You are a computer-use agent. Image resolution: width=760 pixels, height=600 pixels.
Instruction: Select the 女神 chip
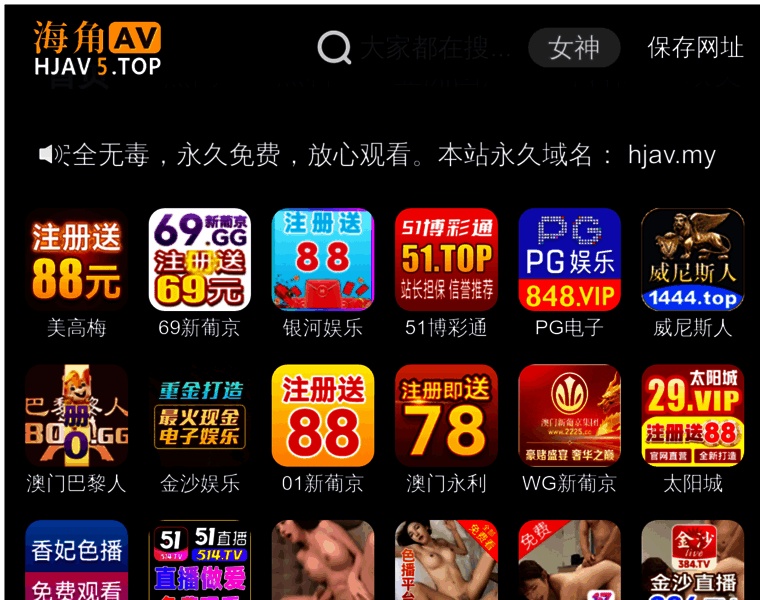574,47
